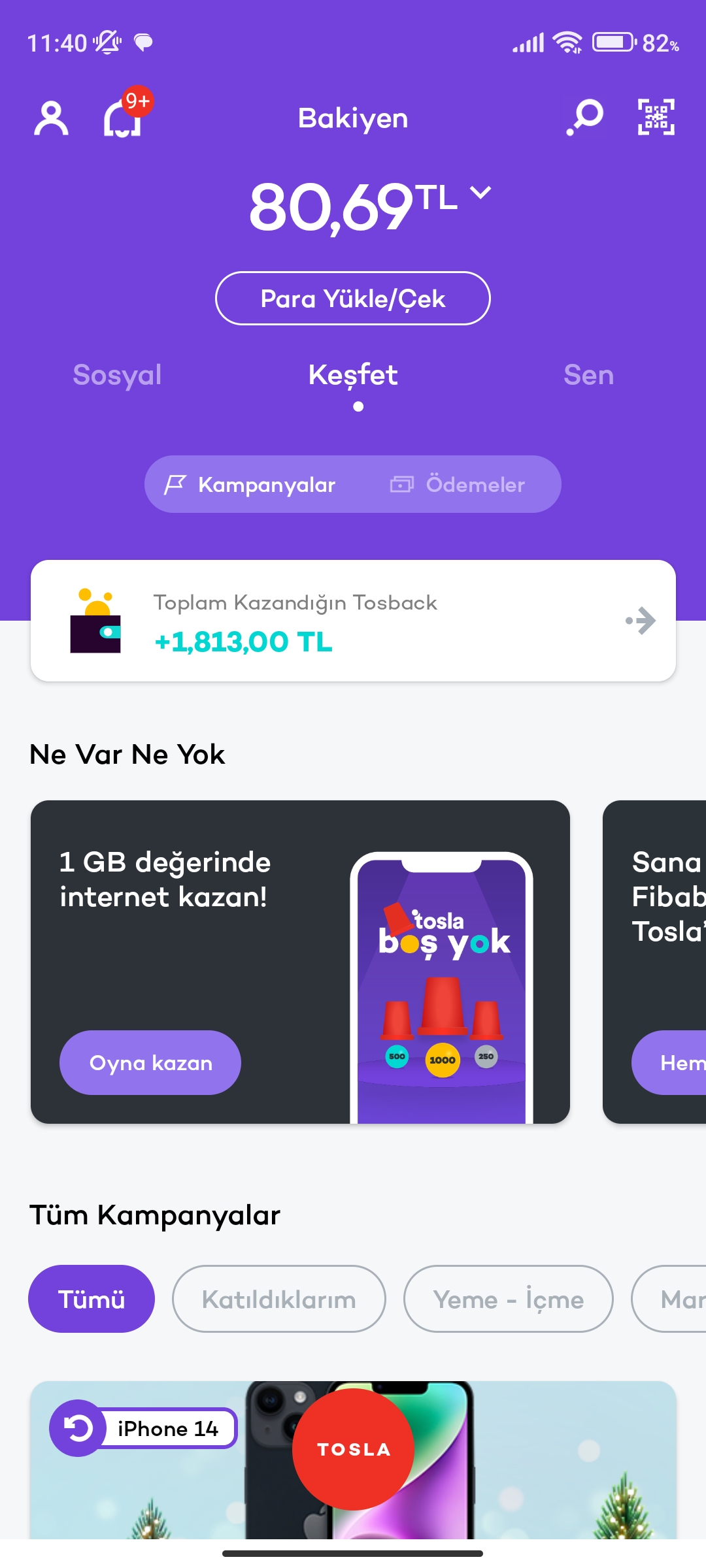The width and height of the screenshot is (706, 1568).
Task: Open the notifications bell
Action: (x=123, y=119)
